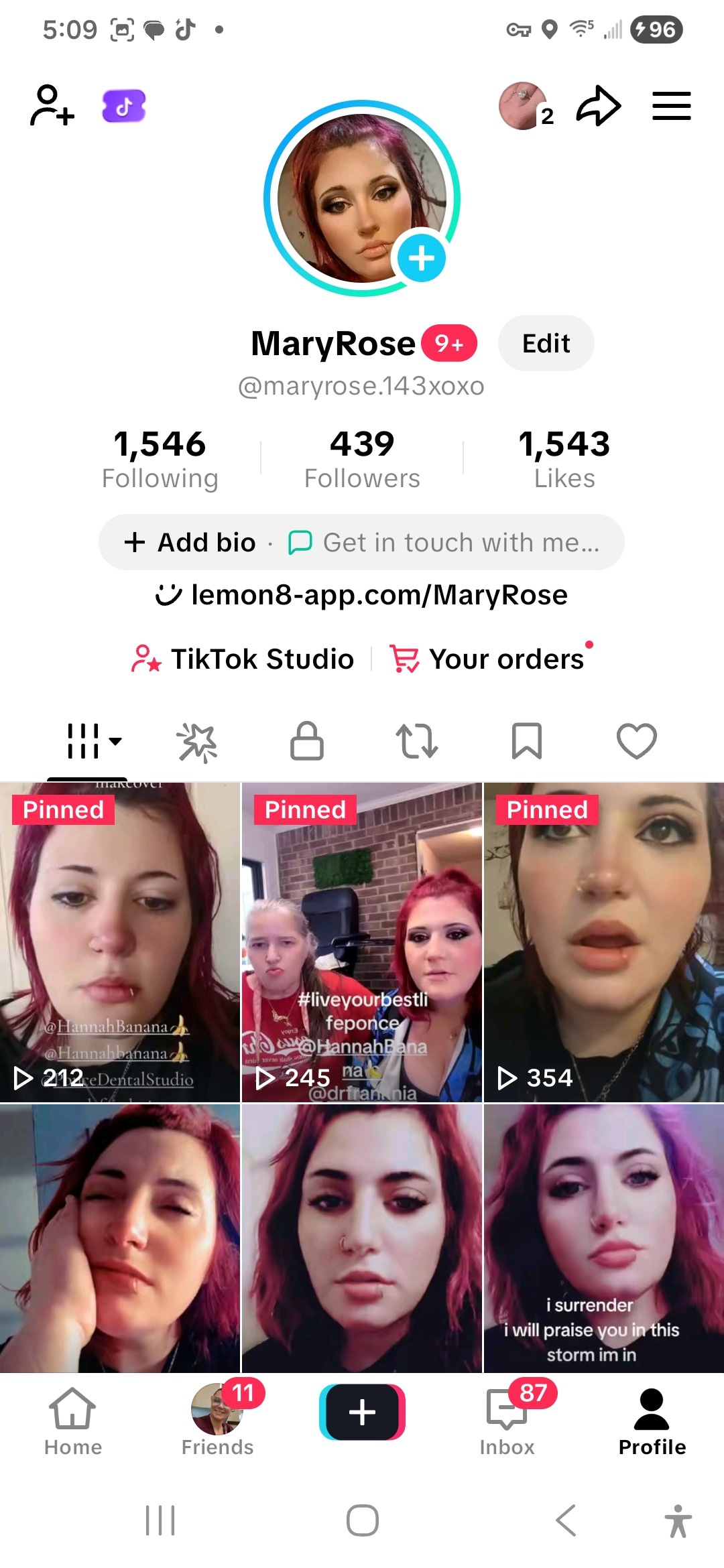This screenshot has height=1568, width=724.
Task: View the 1,546 Following list
Action: point(160,460)
